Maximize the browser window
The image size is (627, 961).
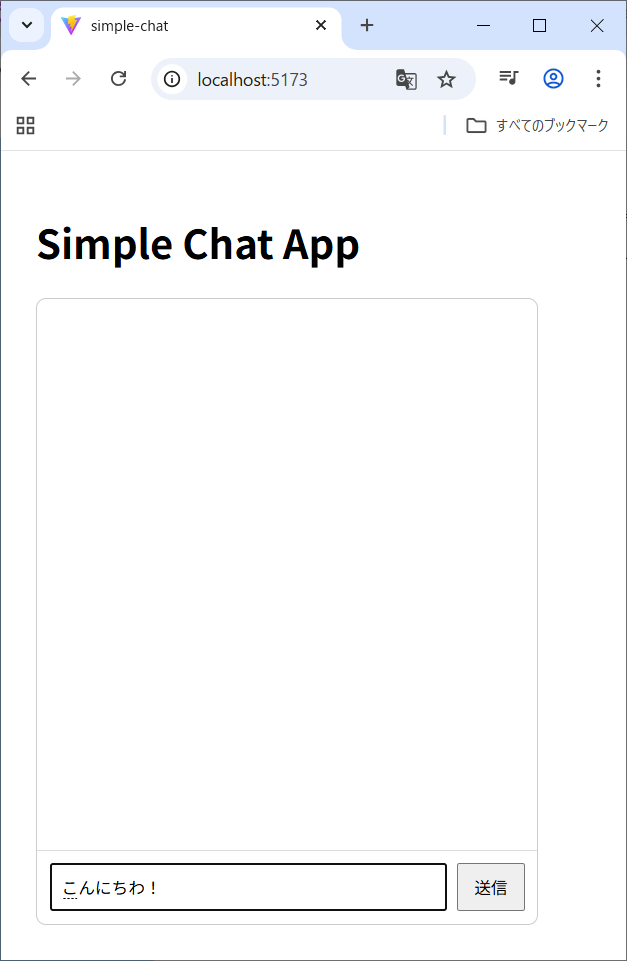pyautogui.click(x=540, y=25)
